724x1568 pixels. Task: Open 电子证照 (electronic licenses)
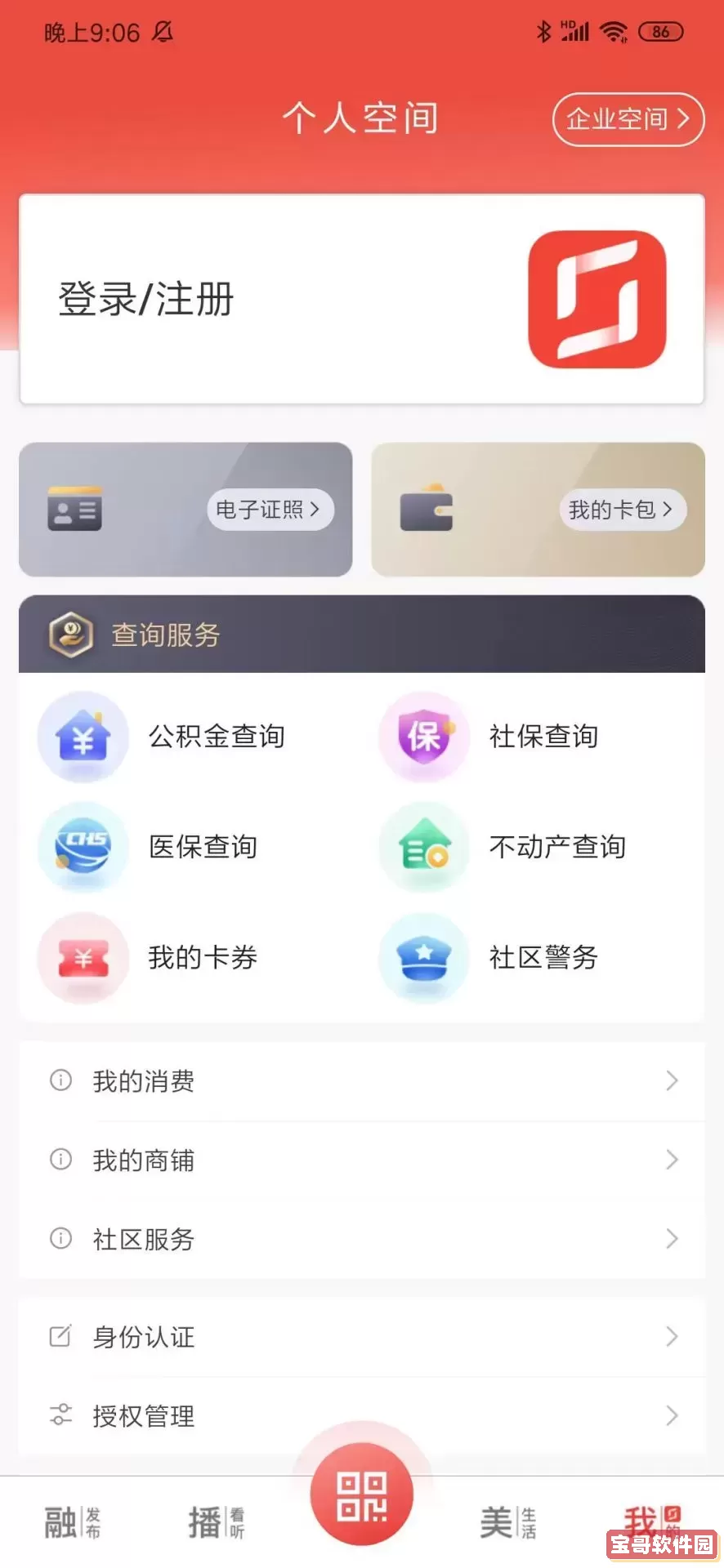tap(270, 509)
